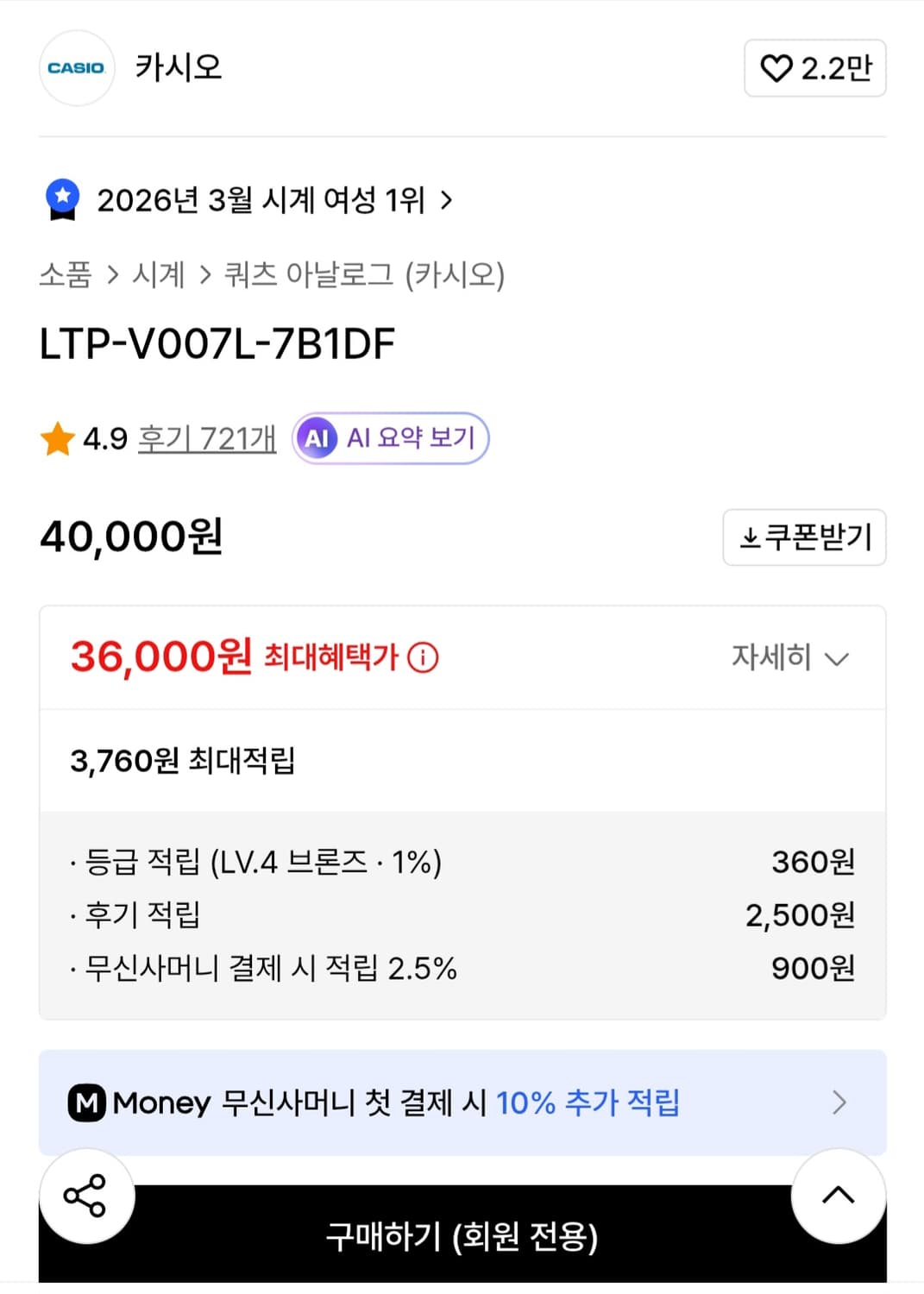Click the 쿼츠 아날로그 breadcrumb link
This screenshot has width=924, height=1294.
coord(311,274)
